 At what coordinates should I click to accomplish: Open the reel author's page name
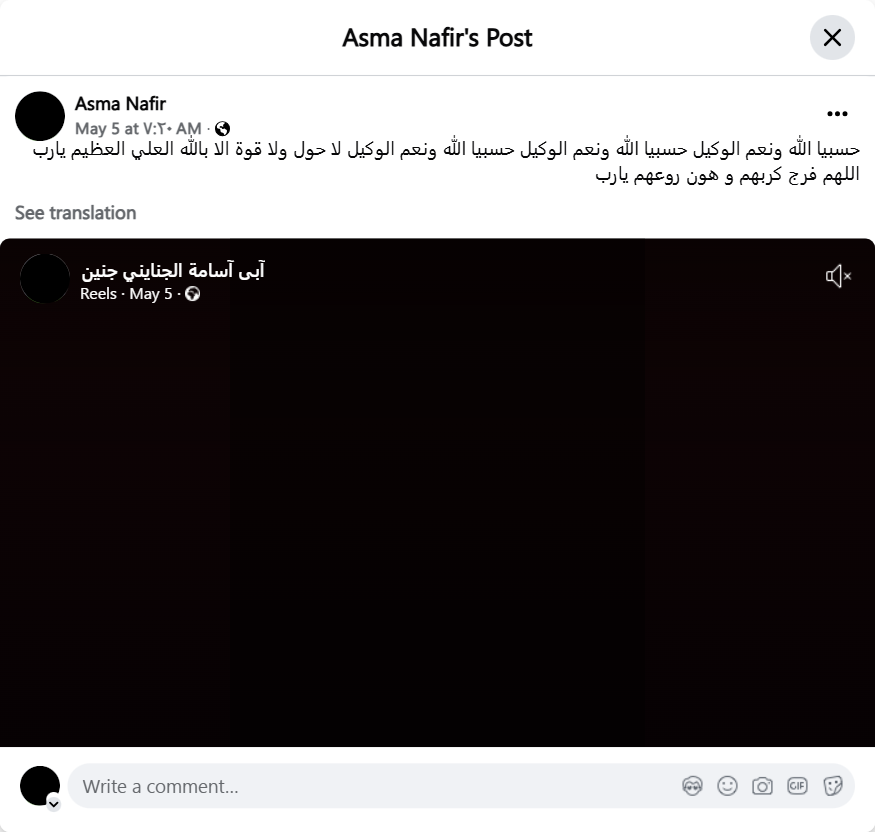(172, 270)
